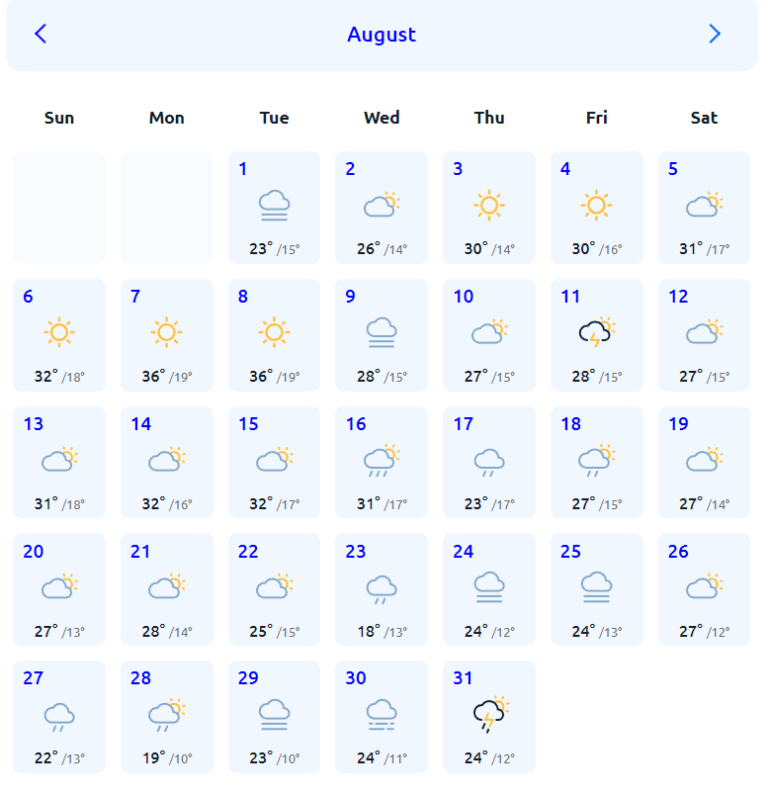Open the August 28 day cell
768x796 pixels.
pyautogui.click(x=166, y=716)
